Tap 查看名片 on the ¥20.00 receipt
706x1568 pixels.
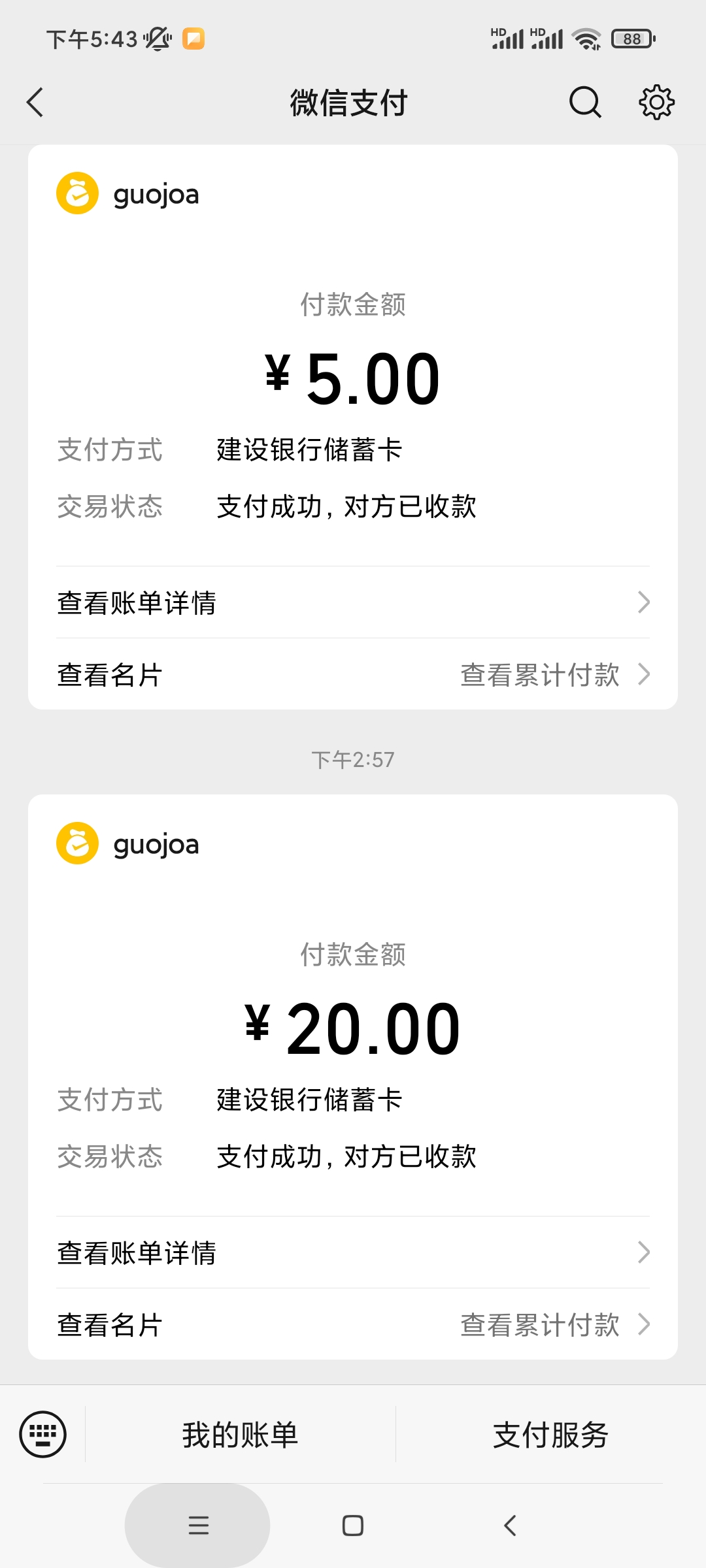point(109,1325)
